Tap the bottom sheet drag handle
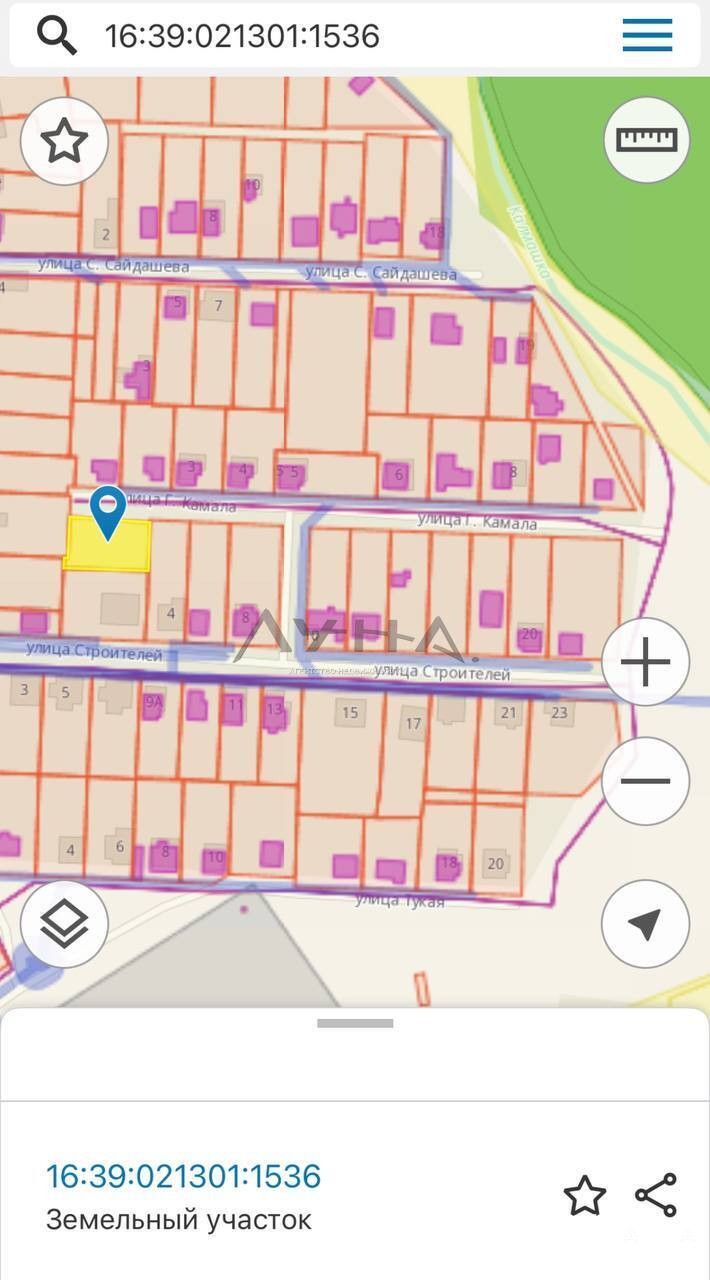The image size is (710, 1280). (355, 1023)
